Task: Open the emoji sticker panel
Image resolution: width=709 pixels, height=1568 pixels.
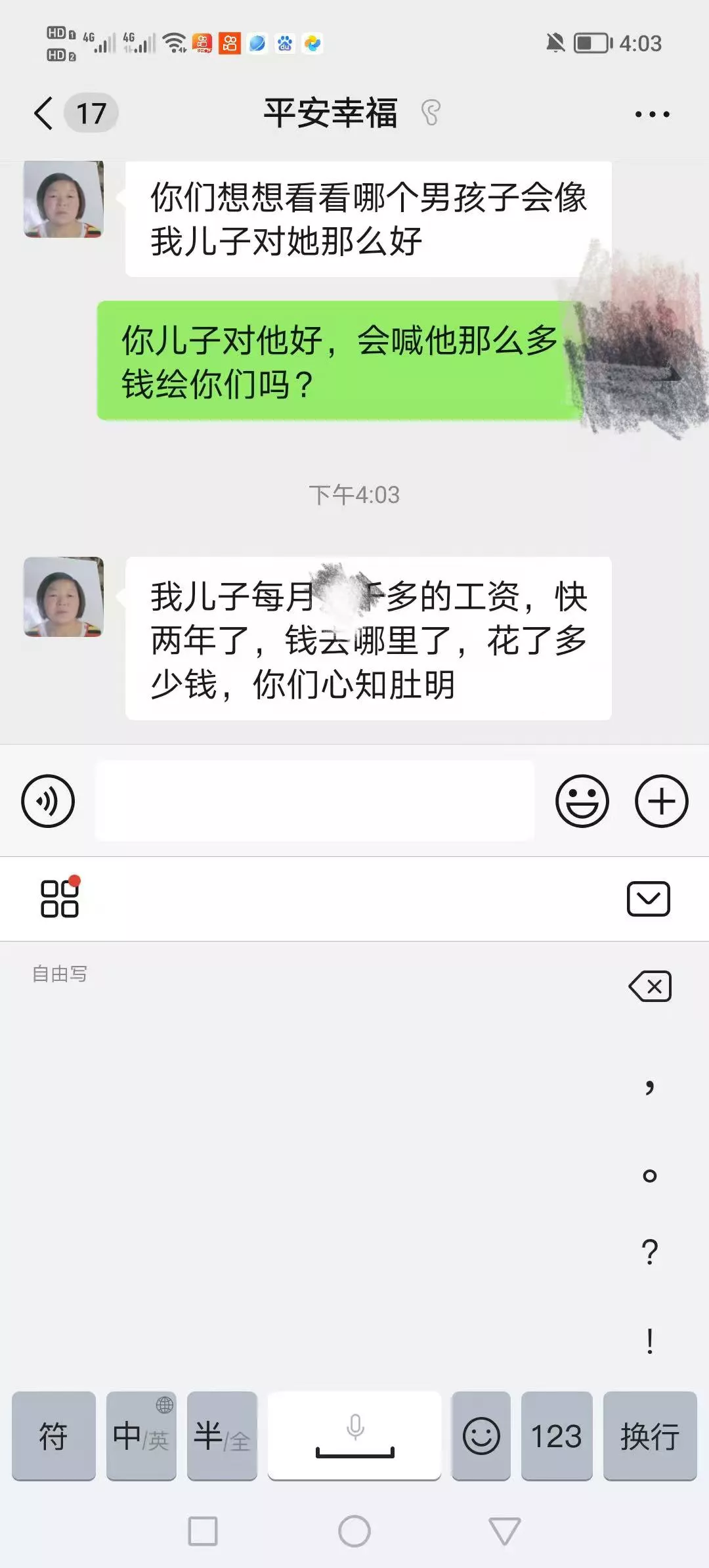Action: coord(582,801)
